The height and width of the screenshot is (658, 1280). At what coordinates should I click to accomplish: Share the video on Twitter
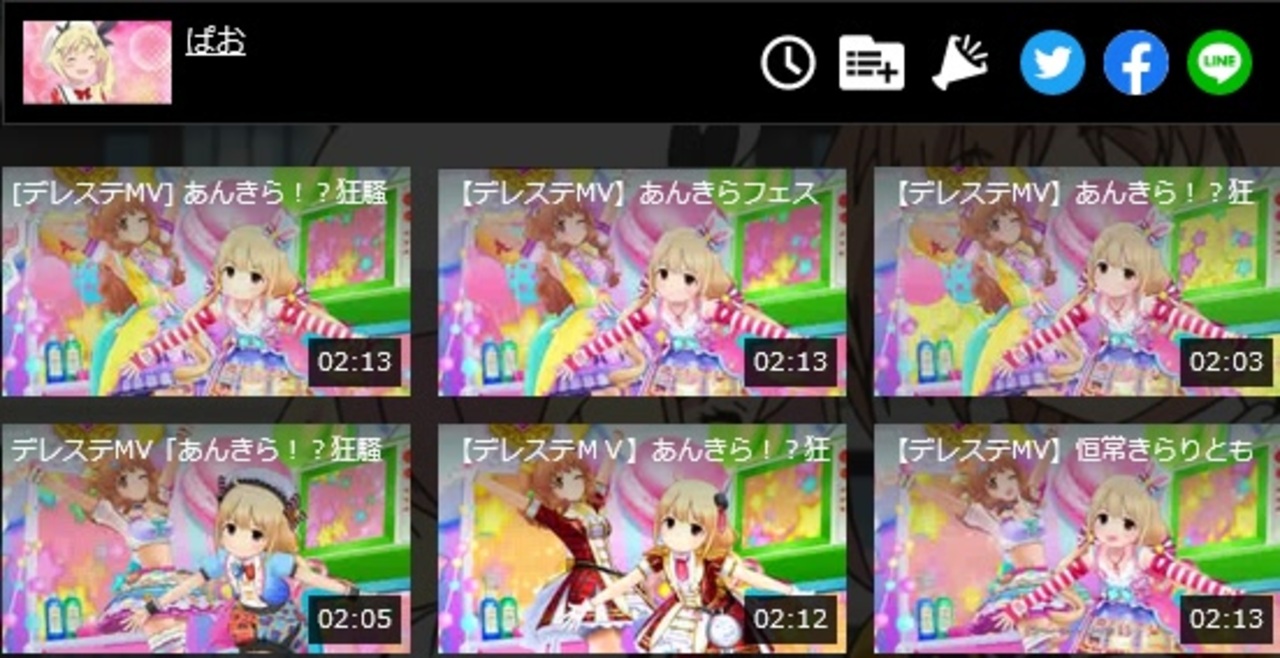1052,63
